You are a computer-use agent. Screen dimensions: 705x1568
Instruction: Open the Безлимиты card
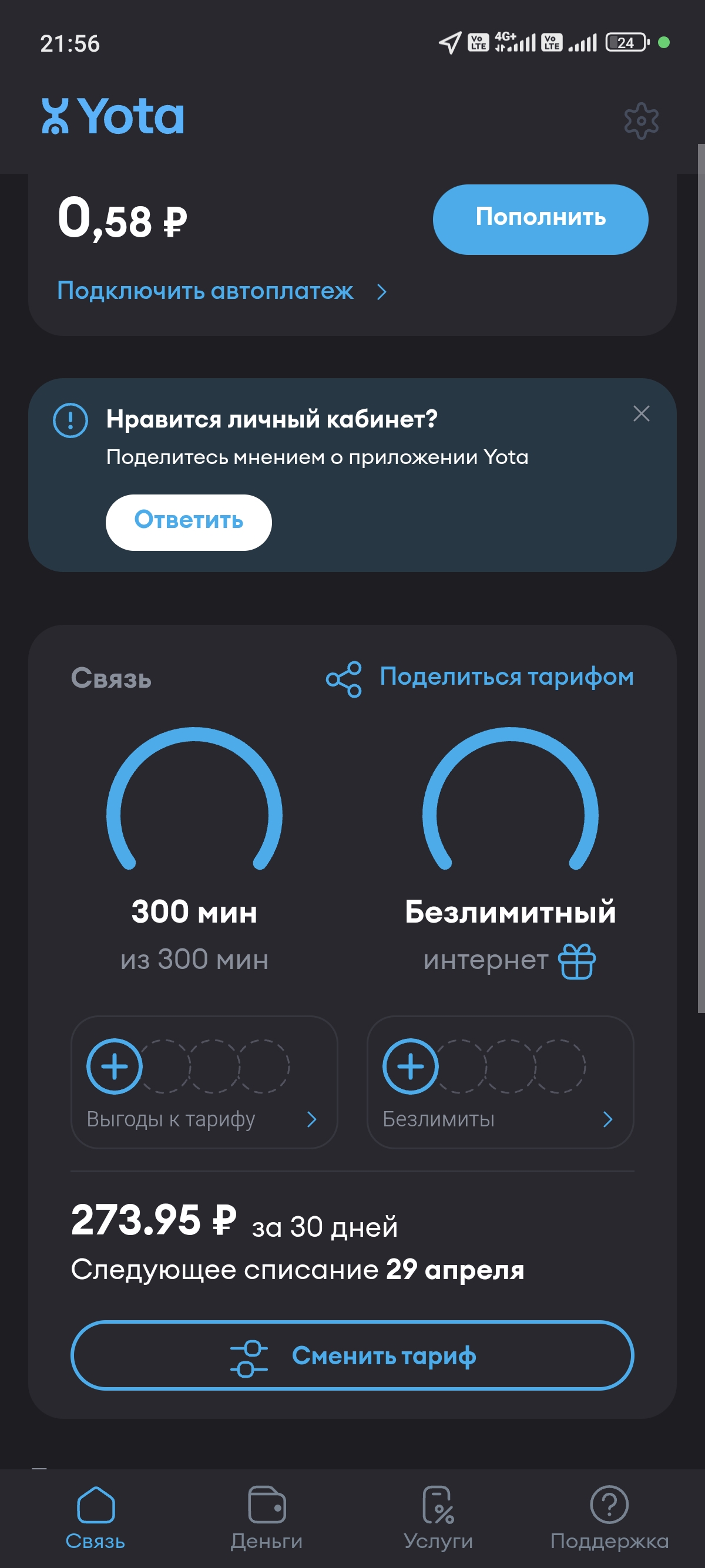[500, 1082]
